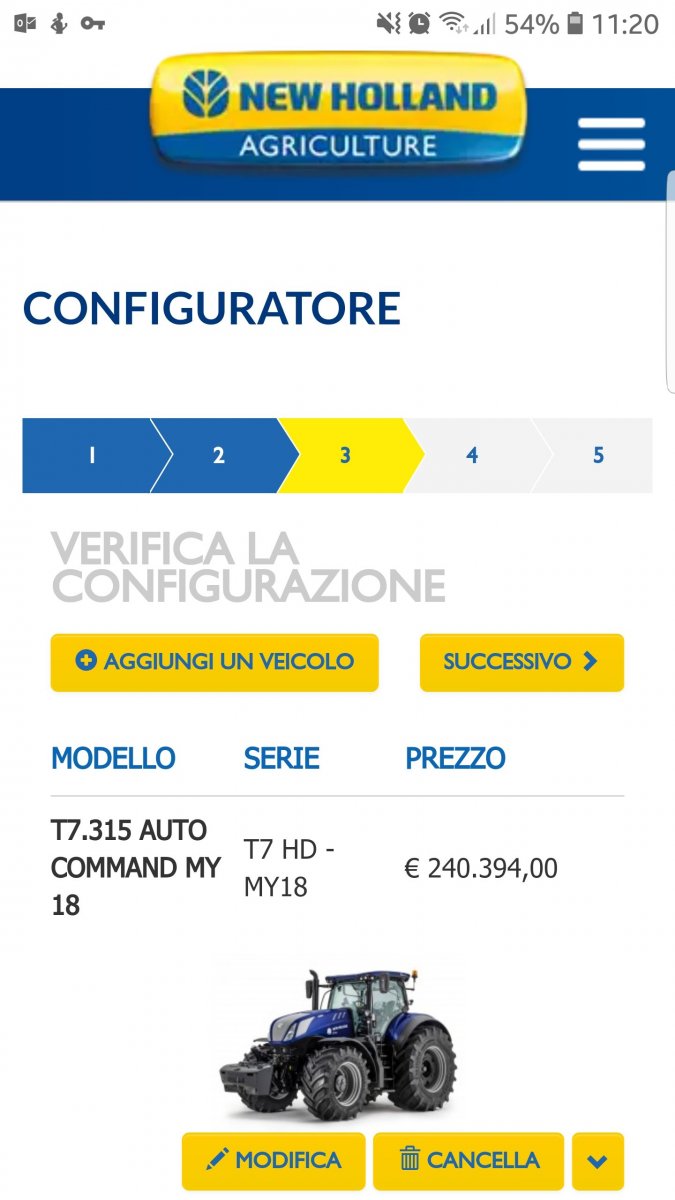
Task: Go to configurator step 1
Action: tap(91, 456)
